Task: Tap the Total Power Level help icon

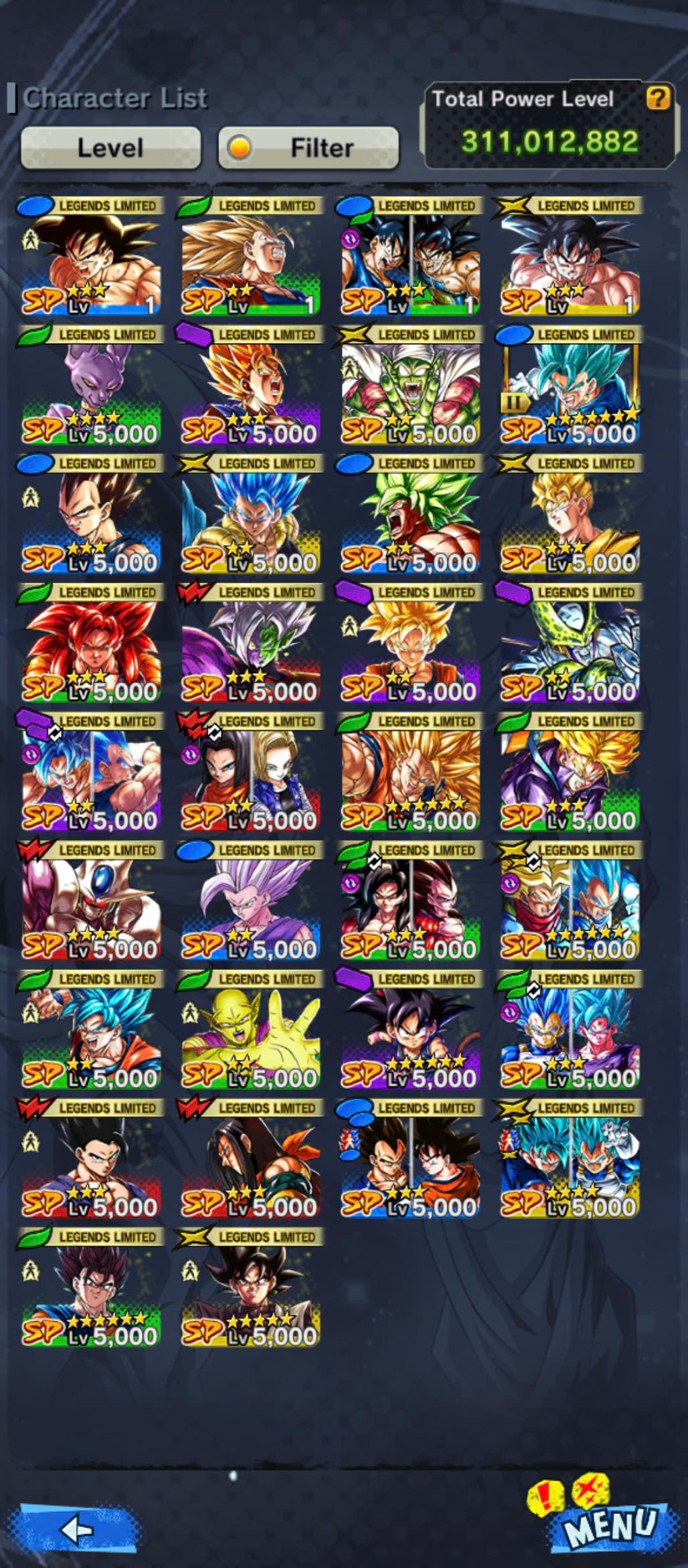Action: click(x=657, y=99)
